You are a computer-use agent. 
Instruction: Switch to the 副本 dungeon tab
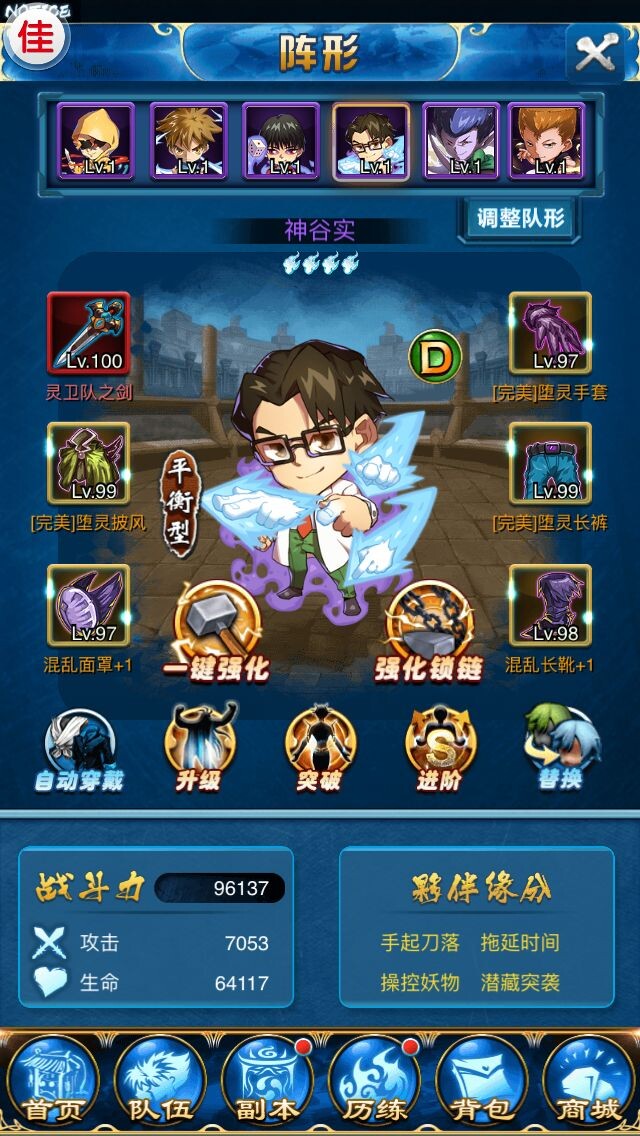(266, 1082)
